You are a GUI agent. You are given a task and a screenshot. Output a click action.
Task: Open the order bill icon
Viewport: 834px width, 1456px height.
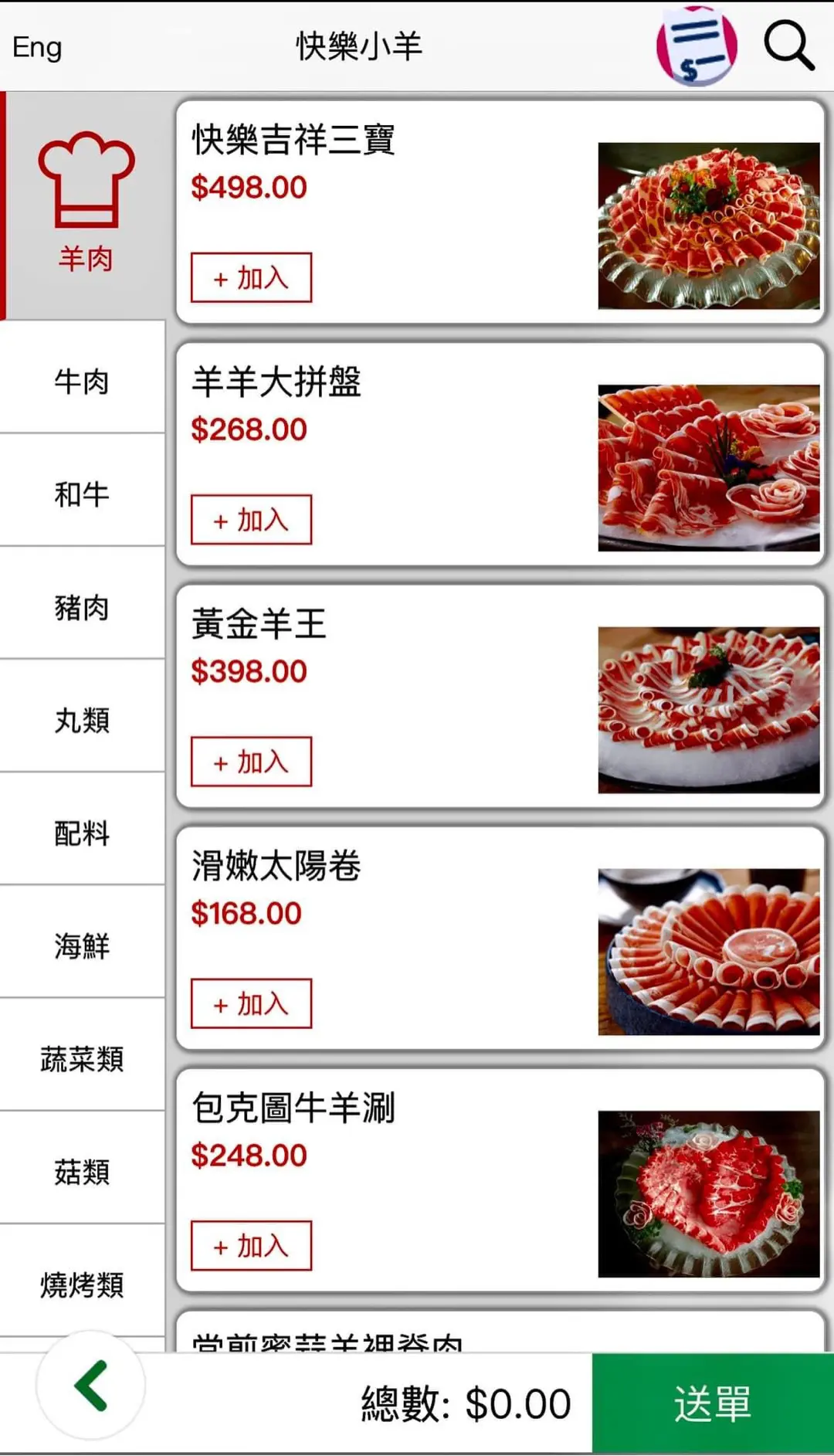click(696, 46)
